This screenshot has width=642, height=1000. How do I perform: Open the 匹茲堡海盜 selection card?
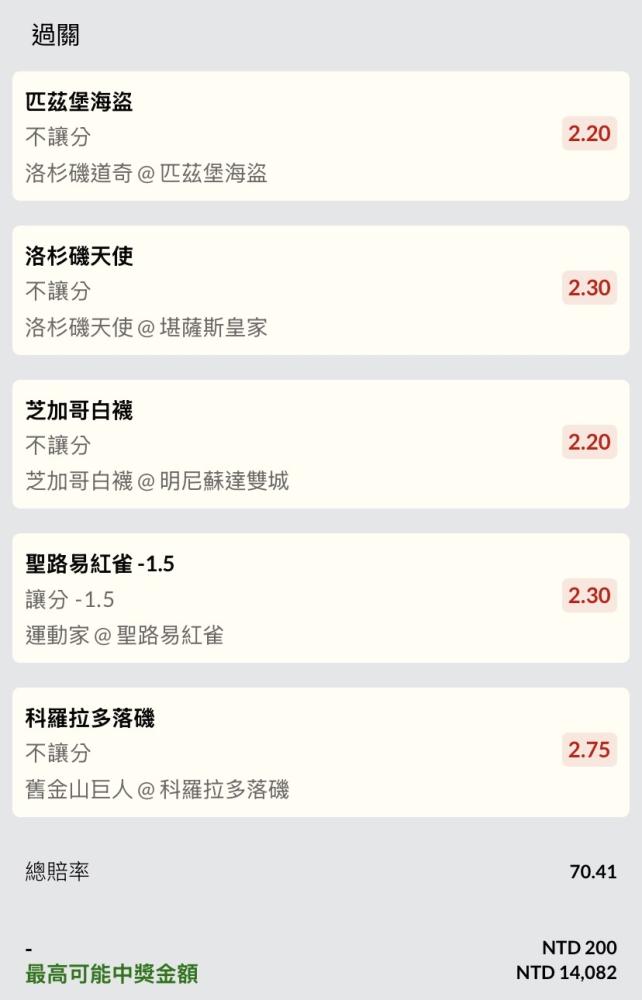tap(320, 136)
